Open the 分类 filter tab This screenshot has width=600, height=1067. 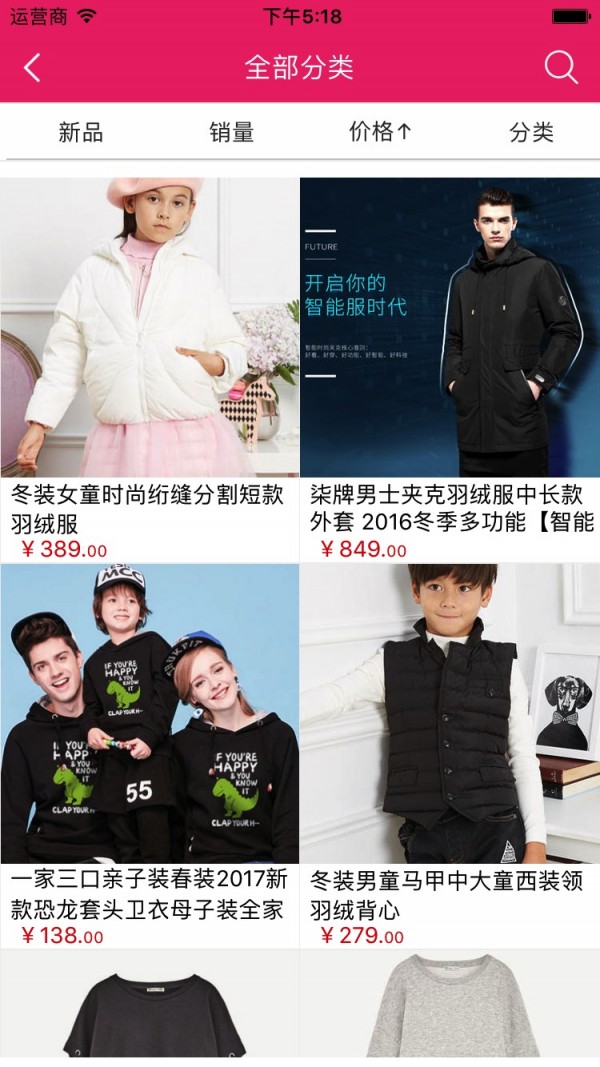tap(531, 132)
